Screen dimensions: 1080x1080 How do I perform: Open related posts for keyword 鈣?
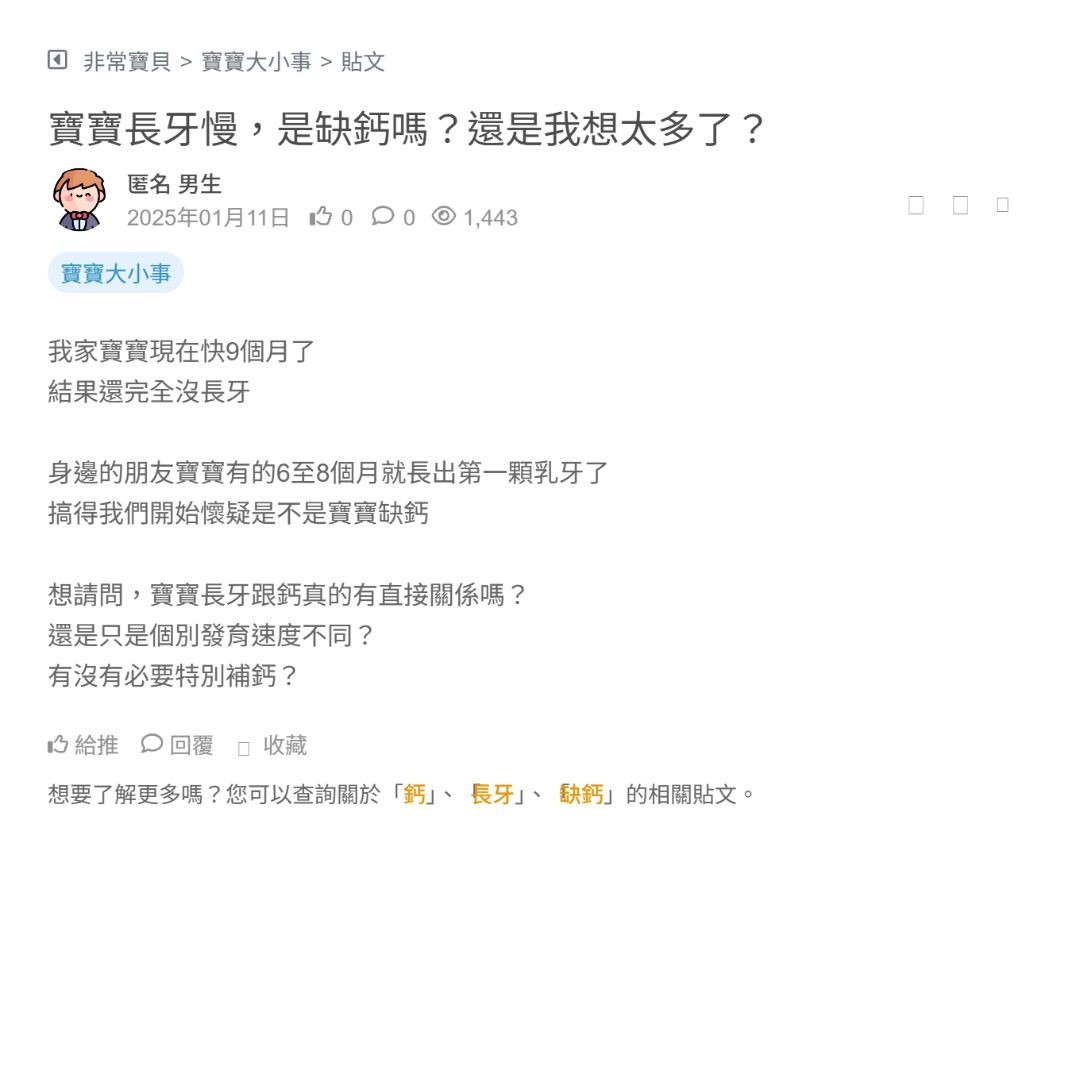414,795
